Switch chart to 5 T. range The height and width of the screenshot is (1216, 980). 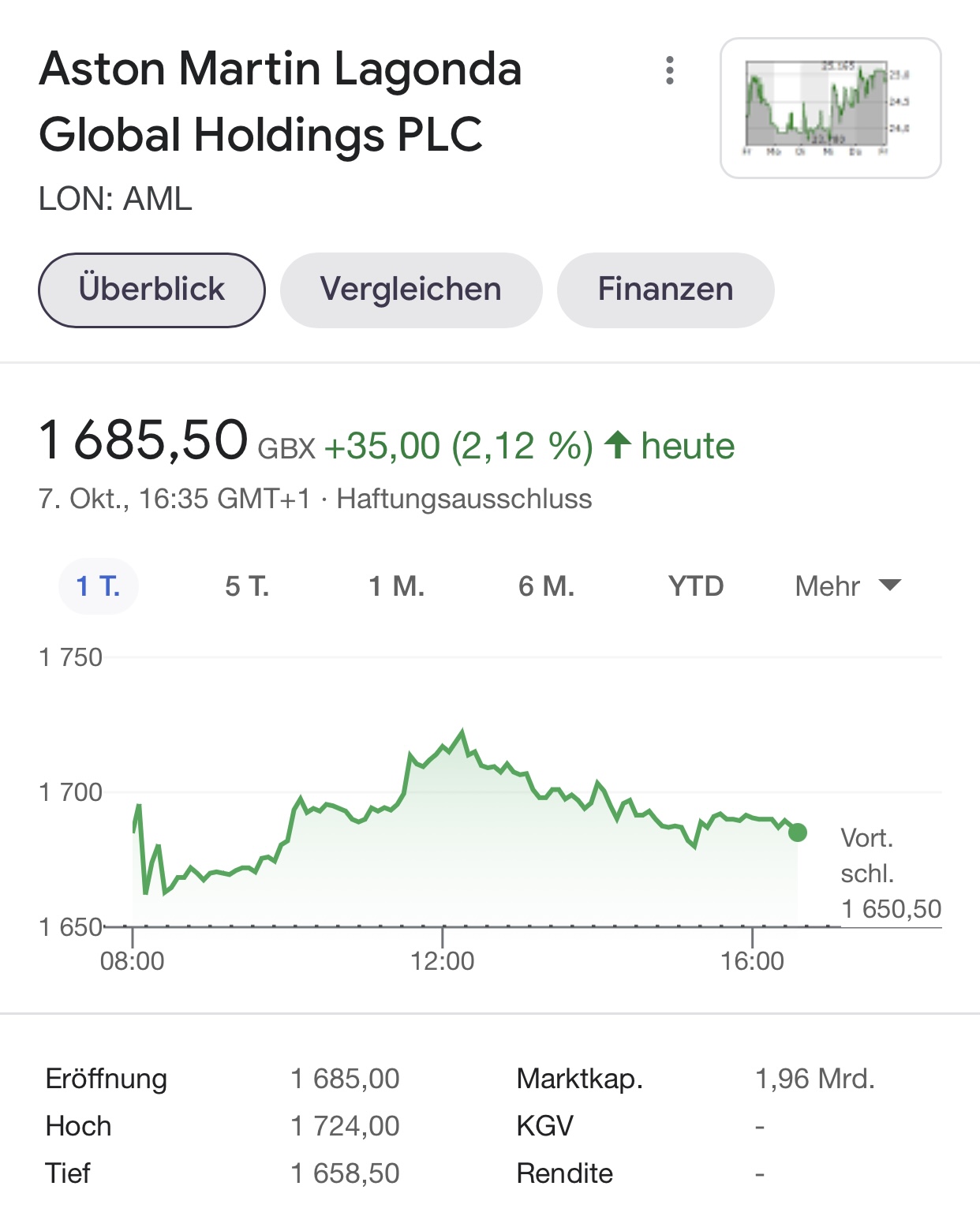[x=247, y=586]
